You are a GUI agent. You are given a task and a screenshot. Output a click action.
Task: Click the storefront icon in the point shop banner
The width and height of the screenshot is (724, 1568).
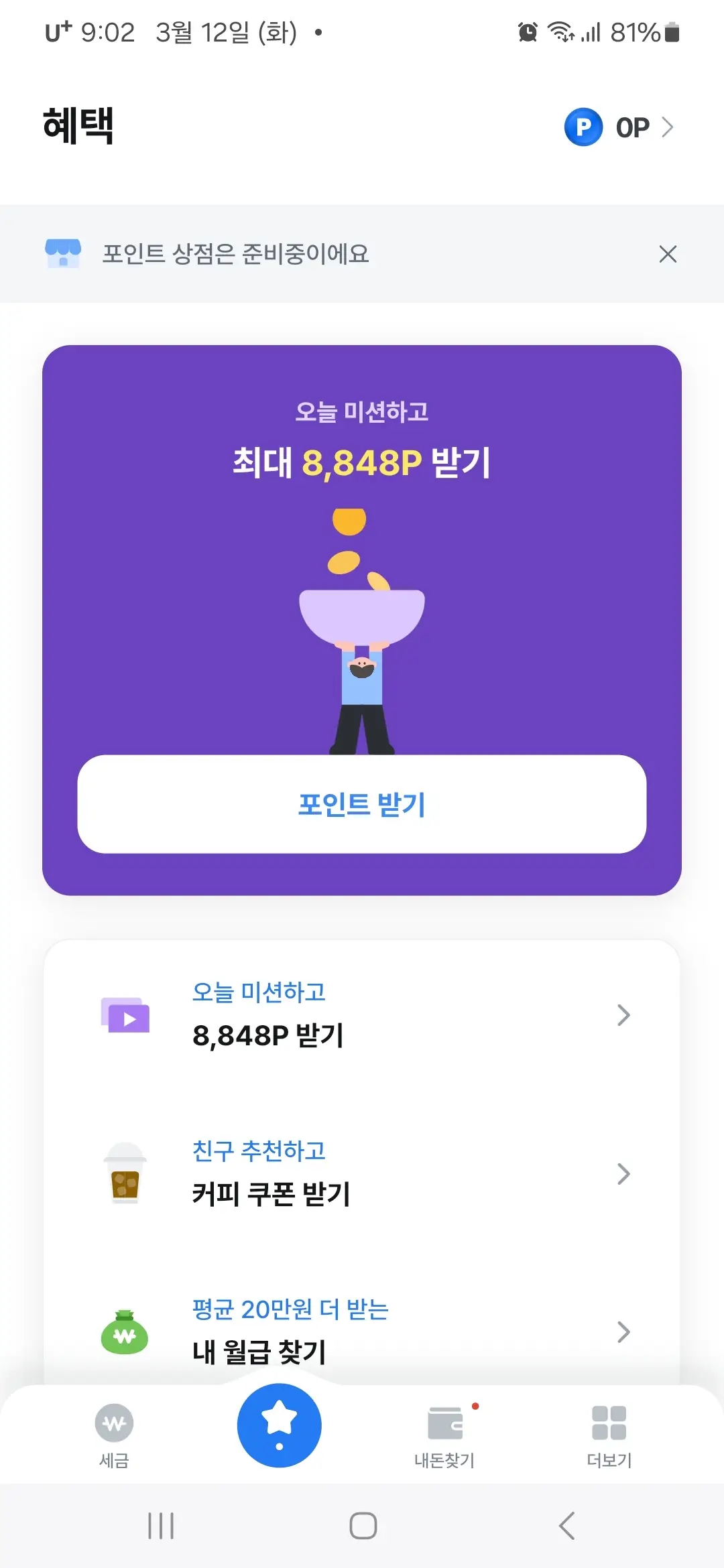pos(62,254)
